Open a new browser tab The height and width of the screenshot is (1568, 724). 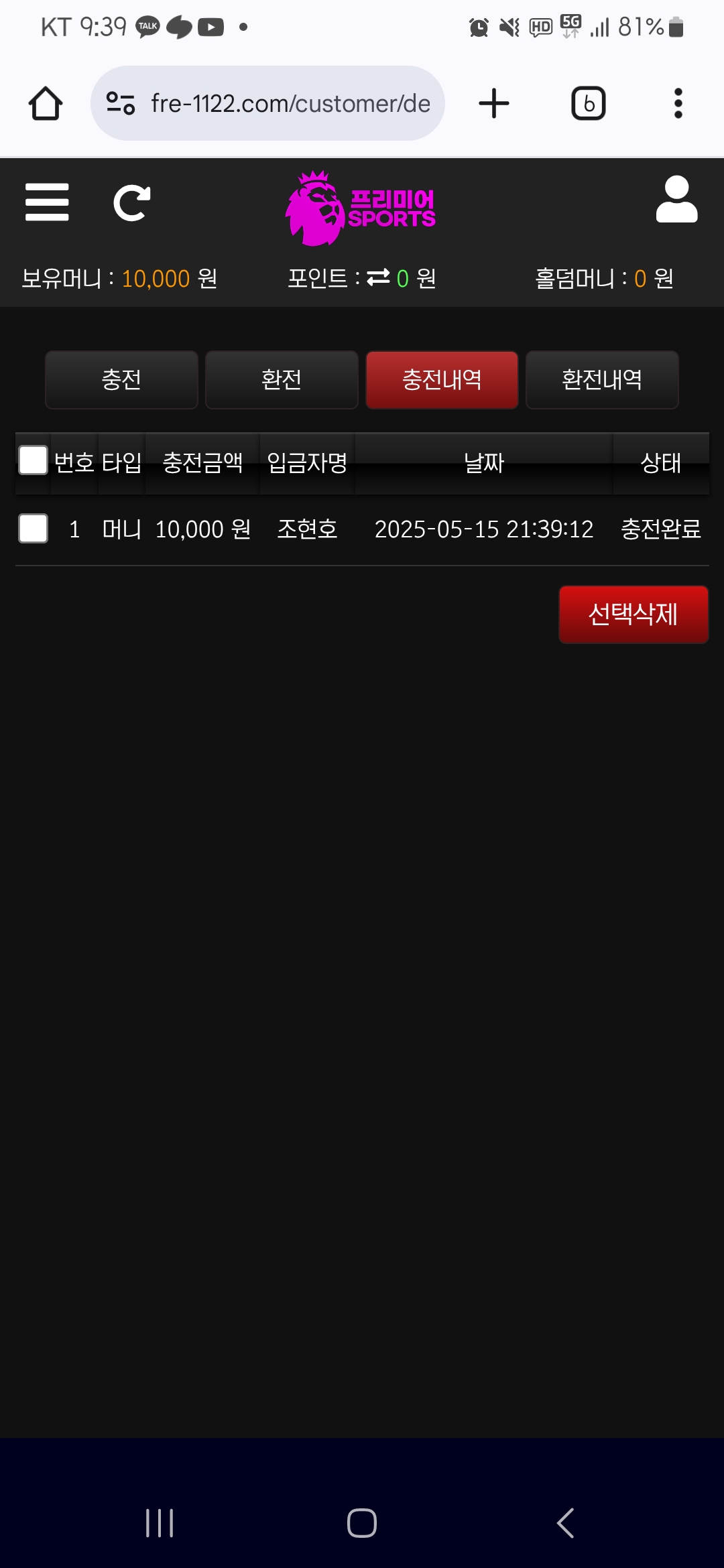(494, 104)
